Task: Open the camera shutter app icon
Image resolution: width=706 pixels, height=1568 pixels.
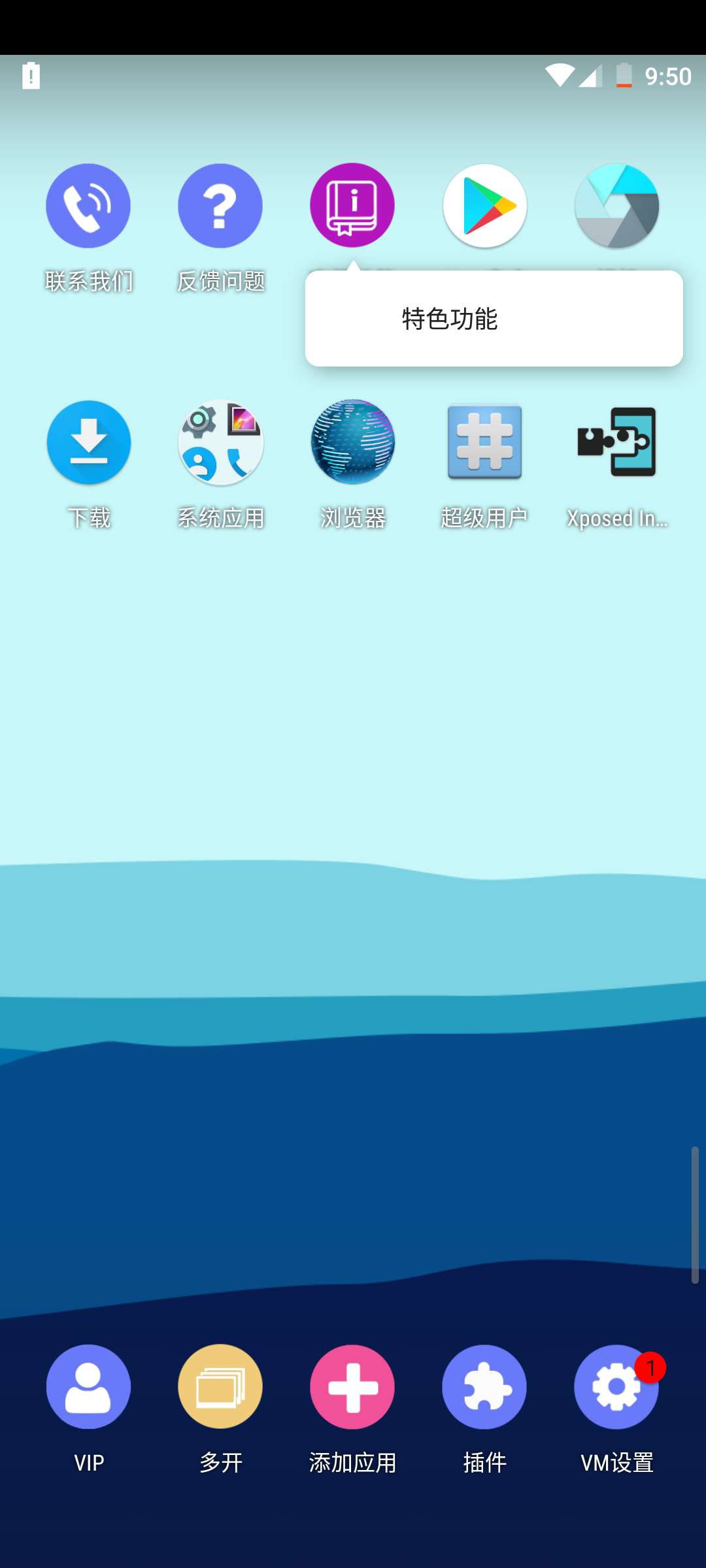Action: pyautogui.click(x=617, y=206)
